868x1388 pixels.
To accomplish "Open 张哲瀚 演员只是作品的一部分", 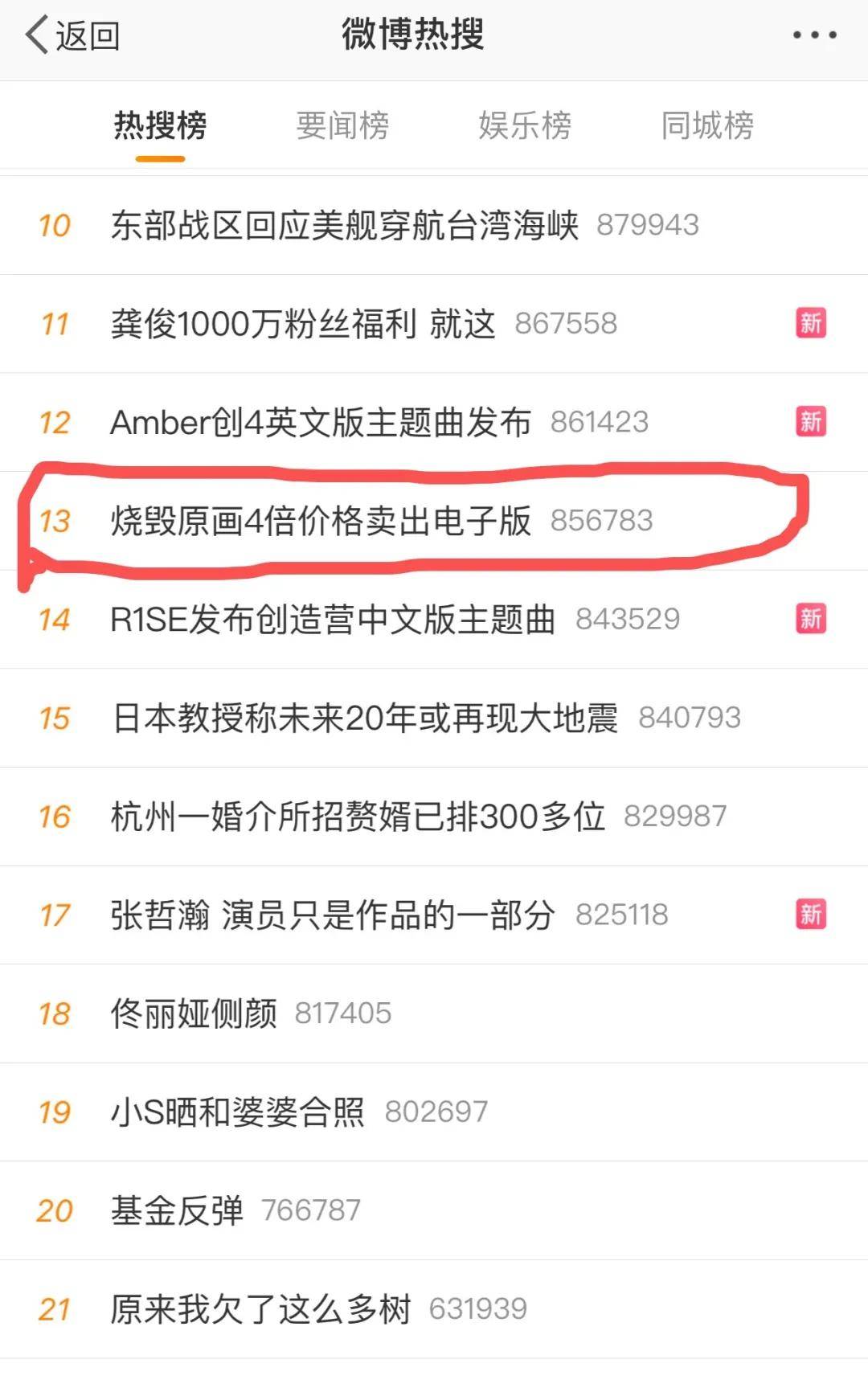I will pos(333,915).
